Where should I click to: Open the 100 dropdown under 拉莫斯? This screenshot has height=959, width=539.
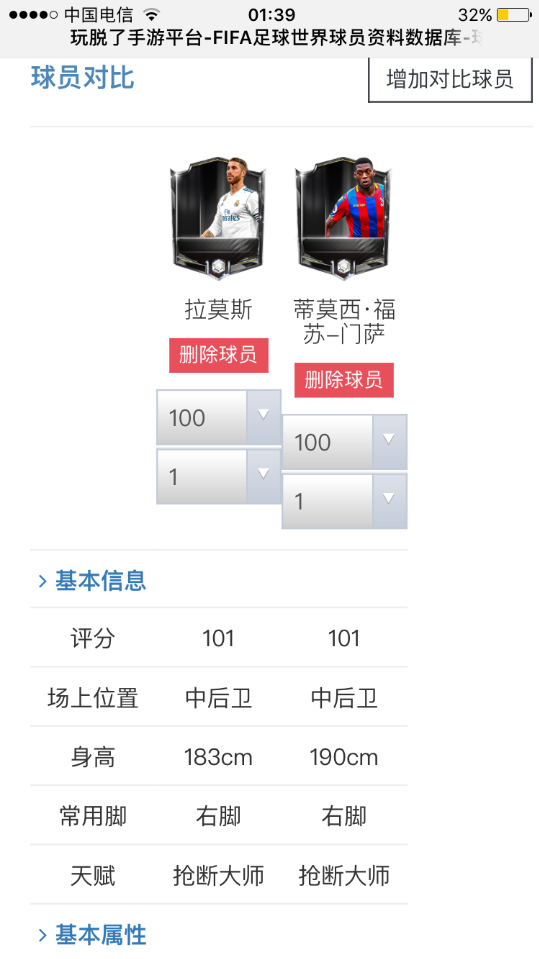(x=218, y=418)
